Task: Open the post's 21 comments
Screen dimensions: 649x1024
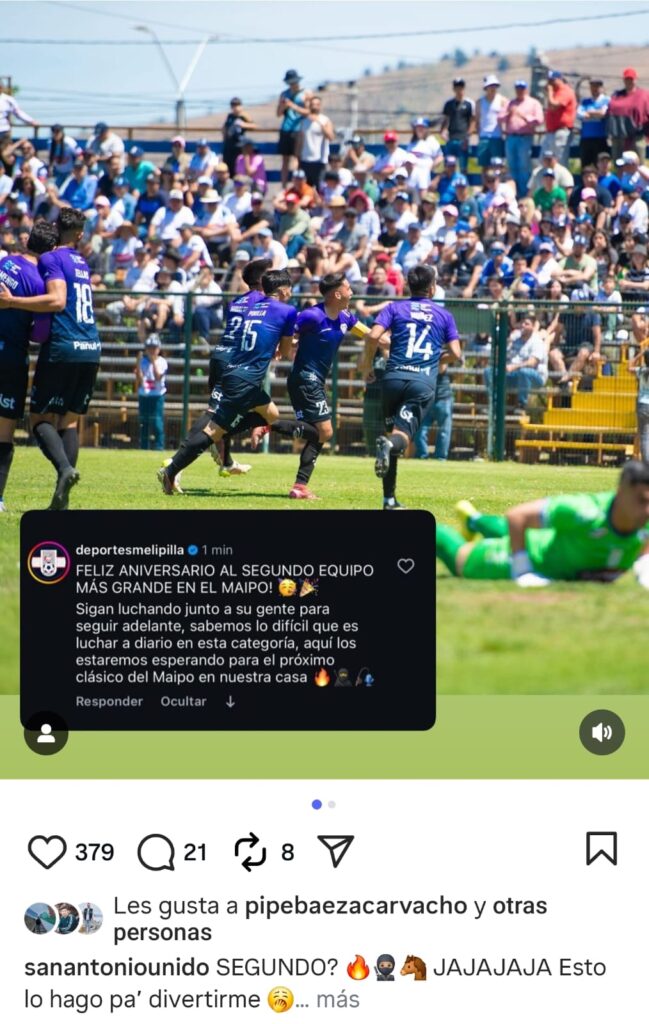Action: [x=156, y=852]
